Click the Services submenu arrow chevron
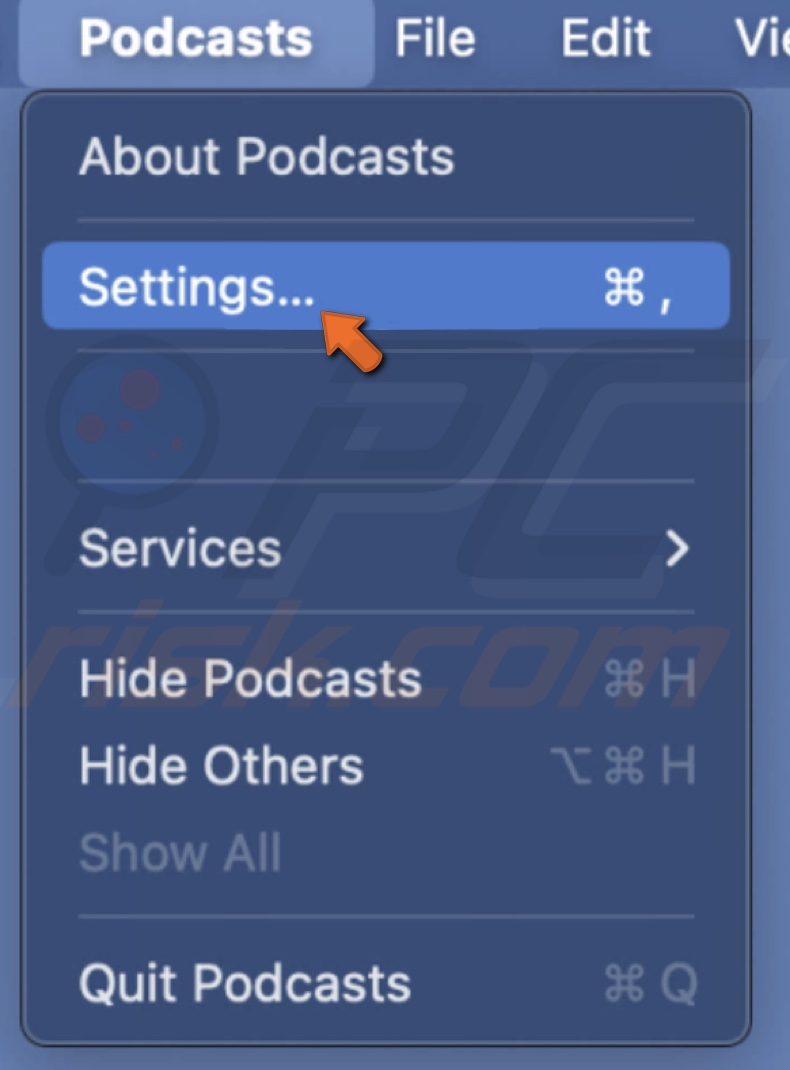This screenshot has height=1070, width=790. (x=679, y=549)
